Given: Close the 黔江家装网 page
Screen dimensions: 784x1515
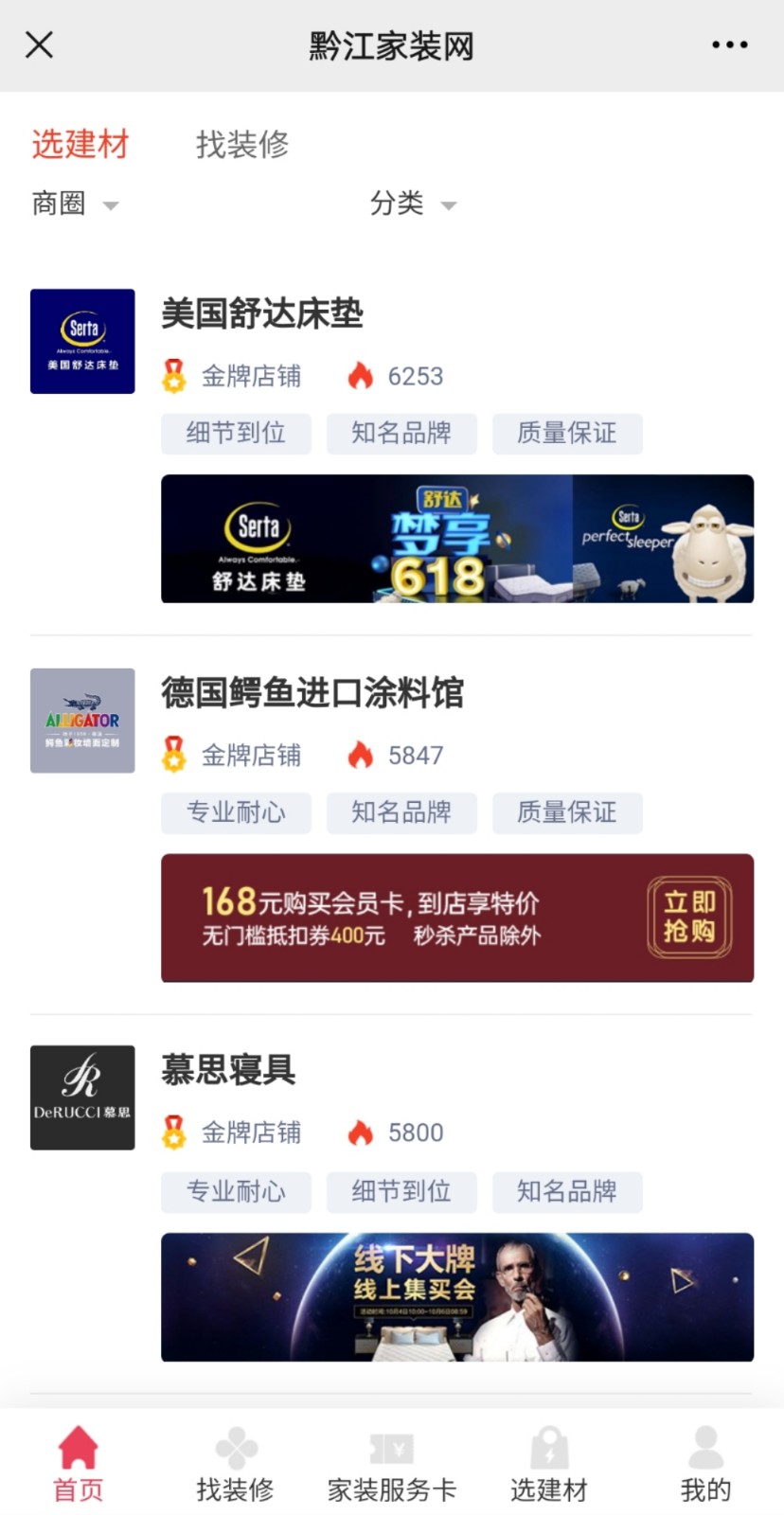Looking at the screenshot, I should [x=39, y=45].
